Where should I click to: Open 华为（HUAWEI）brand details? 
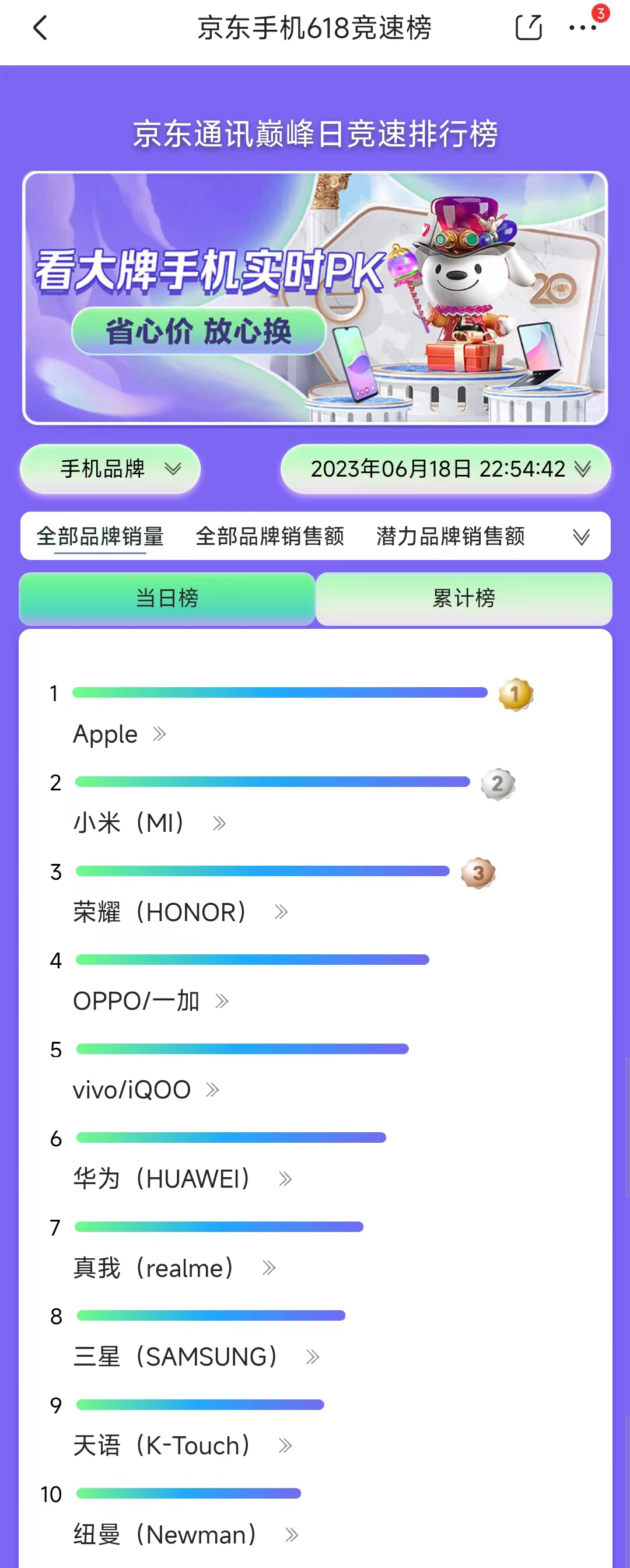click(285, 1178)
